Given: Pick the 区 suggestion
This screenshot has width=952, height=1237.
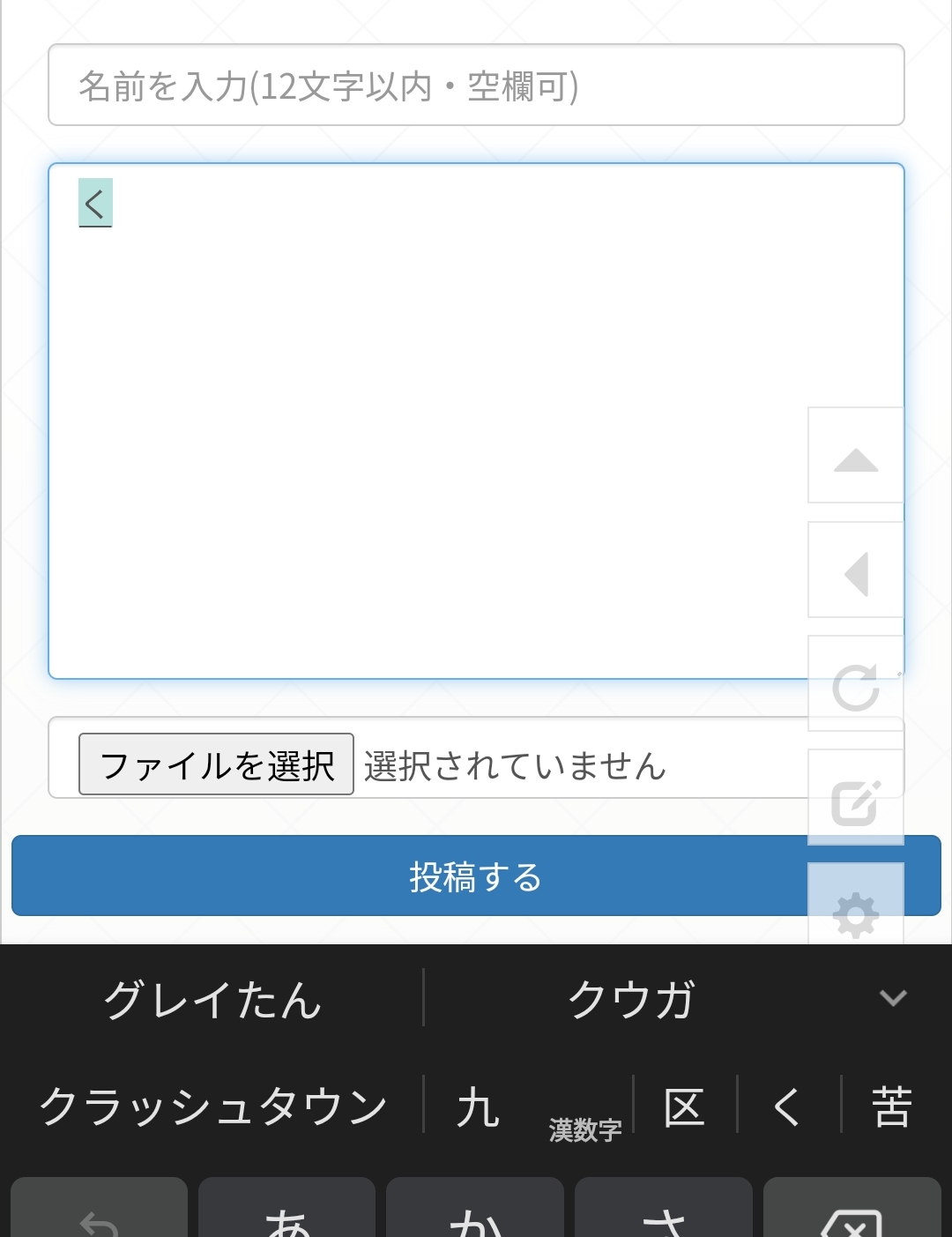Looking at the screenshot, I should pos(685,1106).
